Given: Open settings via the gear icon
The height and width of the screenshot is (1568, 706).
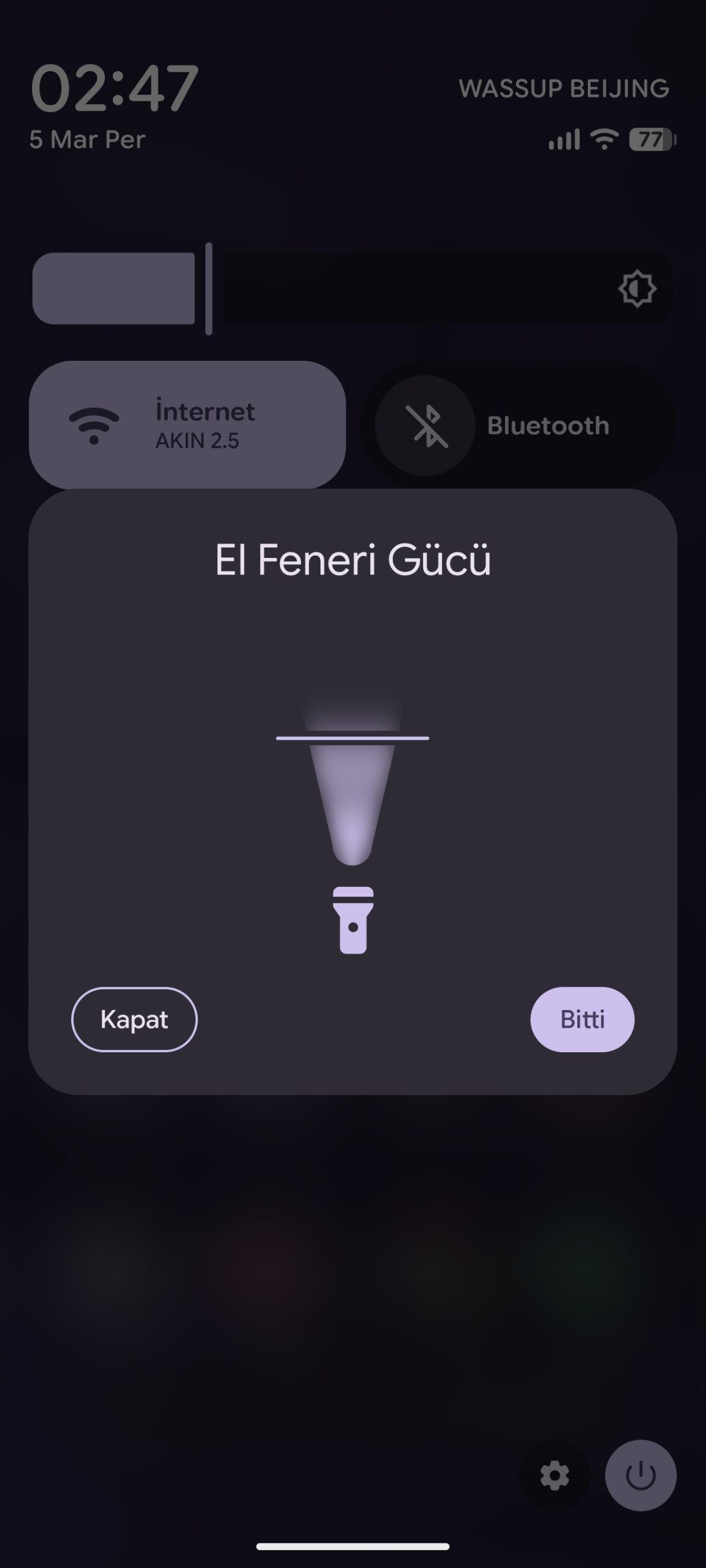Looking at the screenshot, I should (555, 1476).
